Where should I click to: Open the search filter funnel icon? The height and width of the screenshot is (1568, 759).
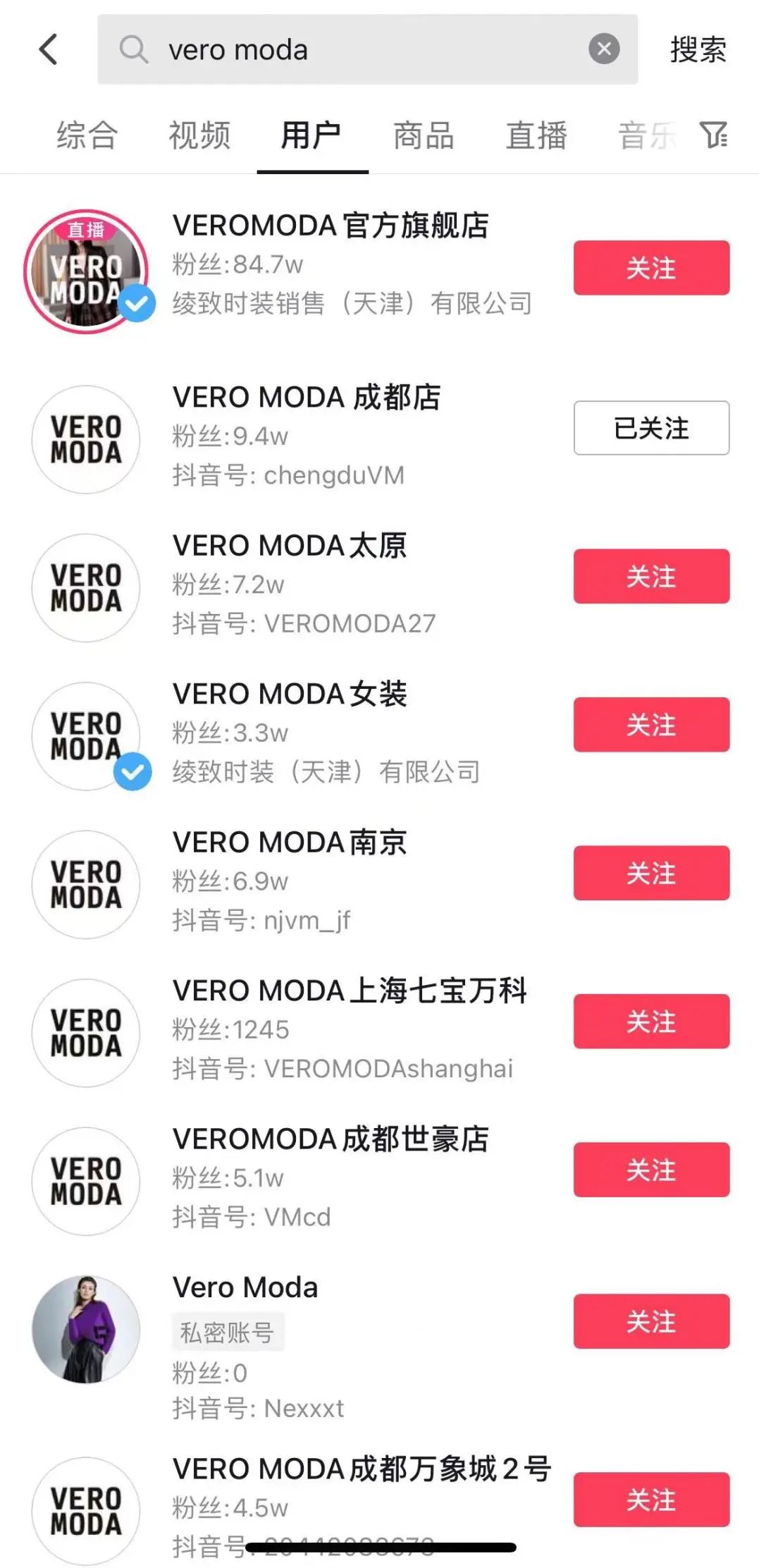pos(715,135)
